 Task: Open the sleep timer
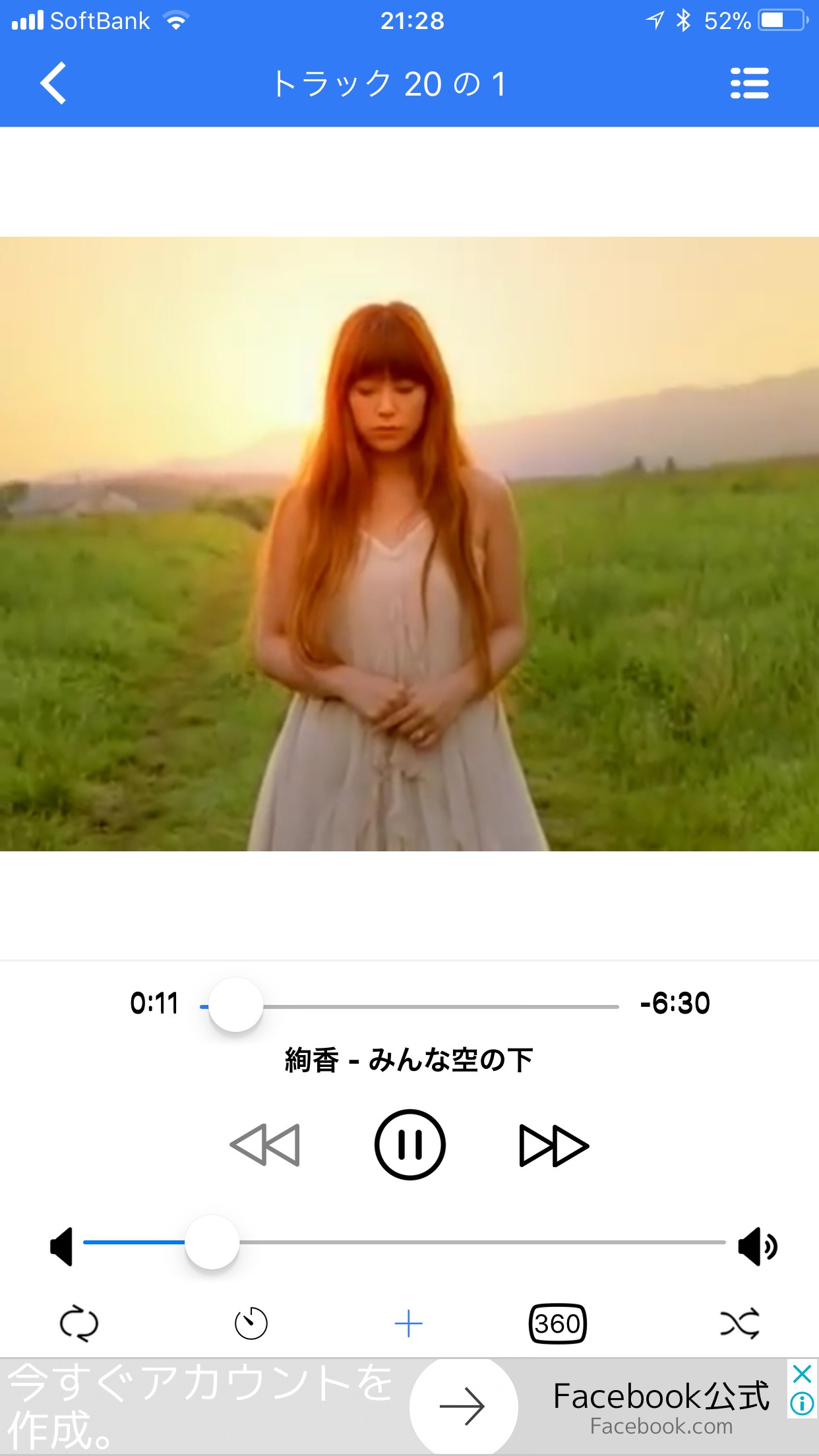pyautogui.click(x=251, y=1323)
